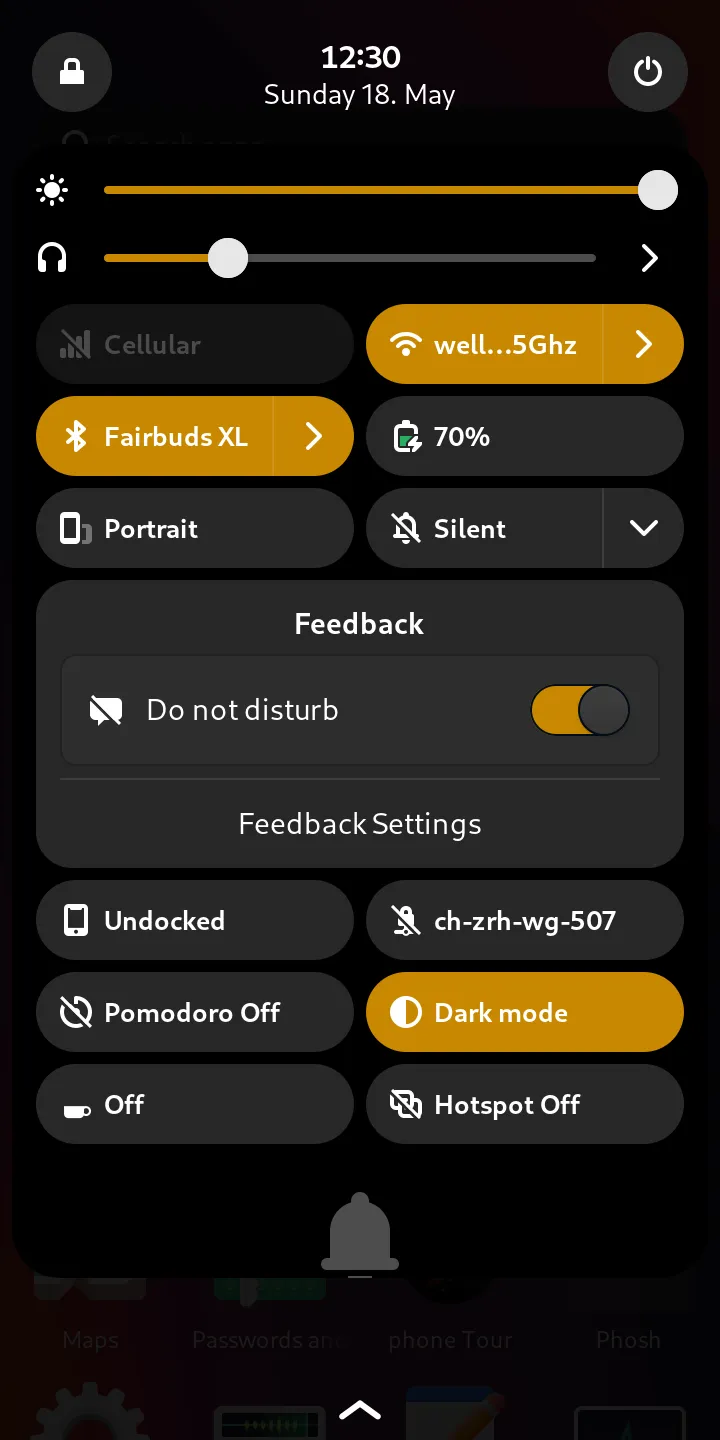
Task: Enable the Cellular quick setting
Action: [x=194, y=345]
